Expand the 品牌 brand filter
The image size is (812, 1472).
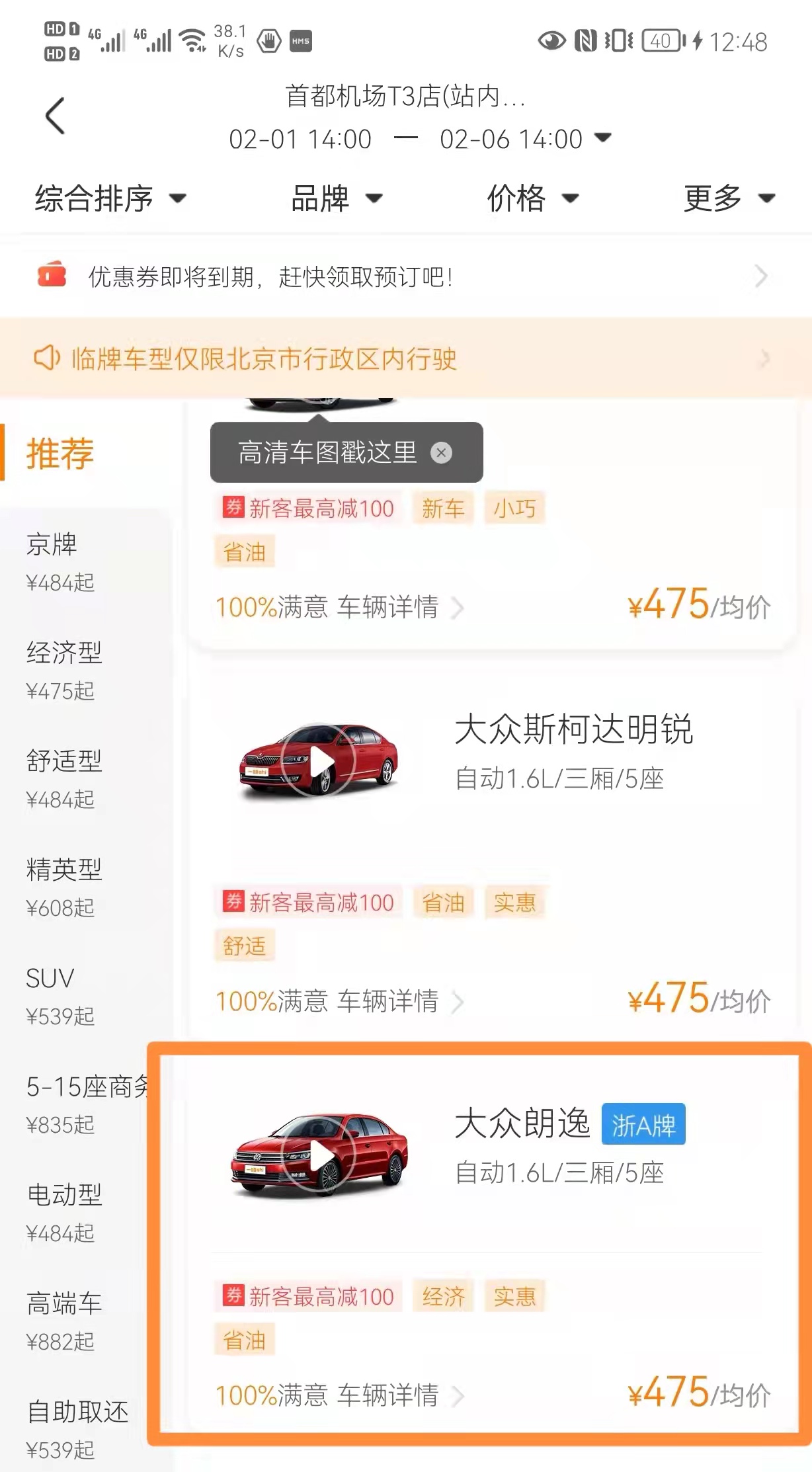click(x=337, y=198)
